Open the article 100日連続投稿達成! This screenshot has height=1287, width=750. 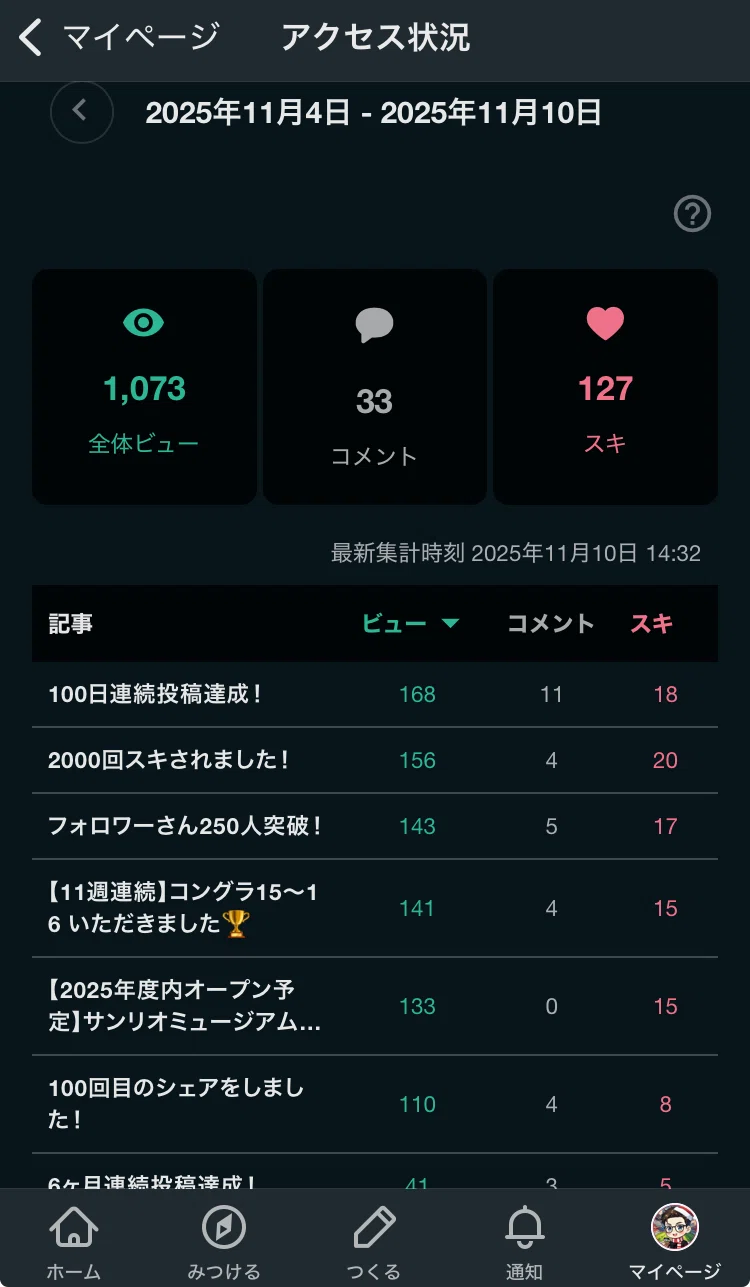point(375,694)
